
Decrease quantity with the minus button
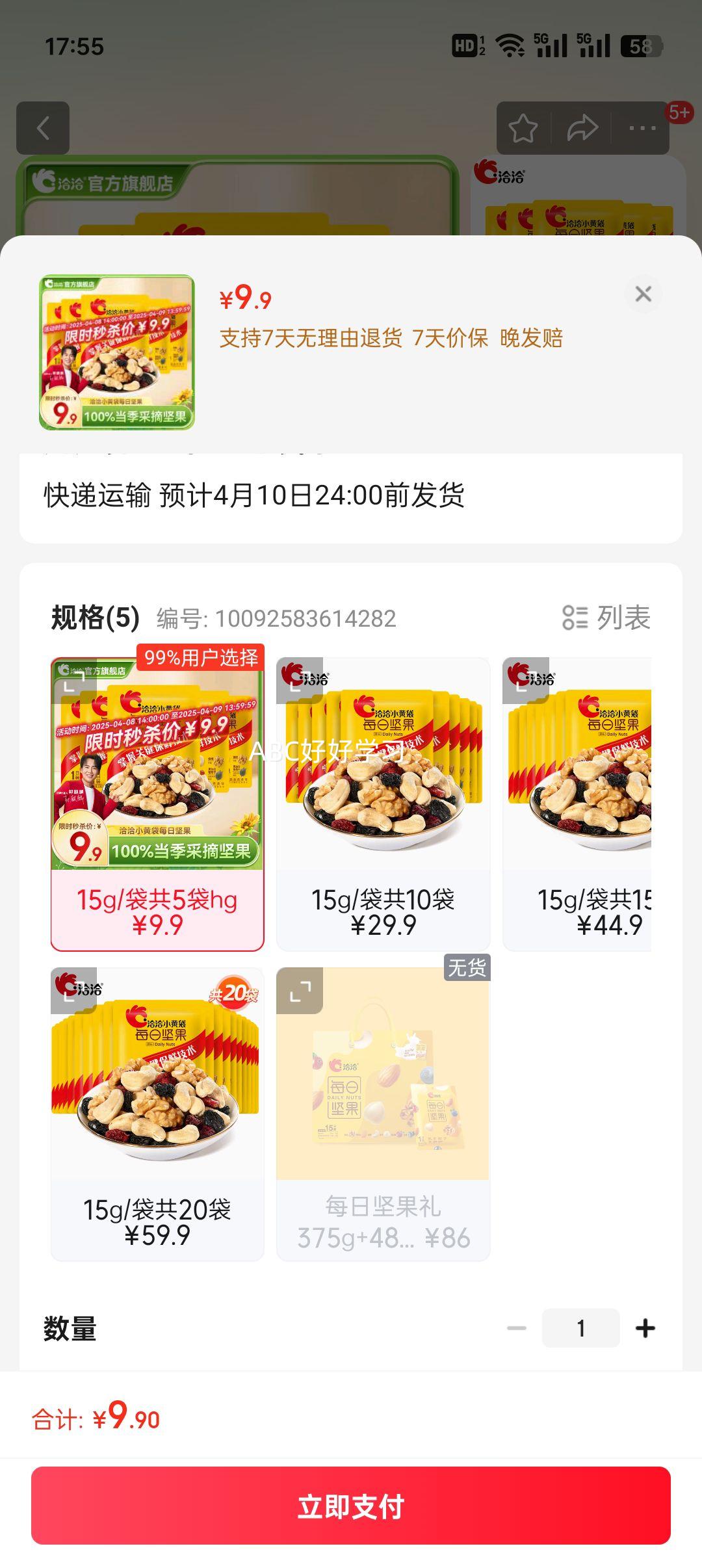tap(517, 1328)
